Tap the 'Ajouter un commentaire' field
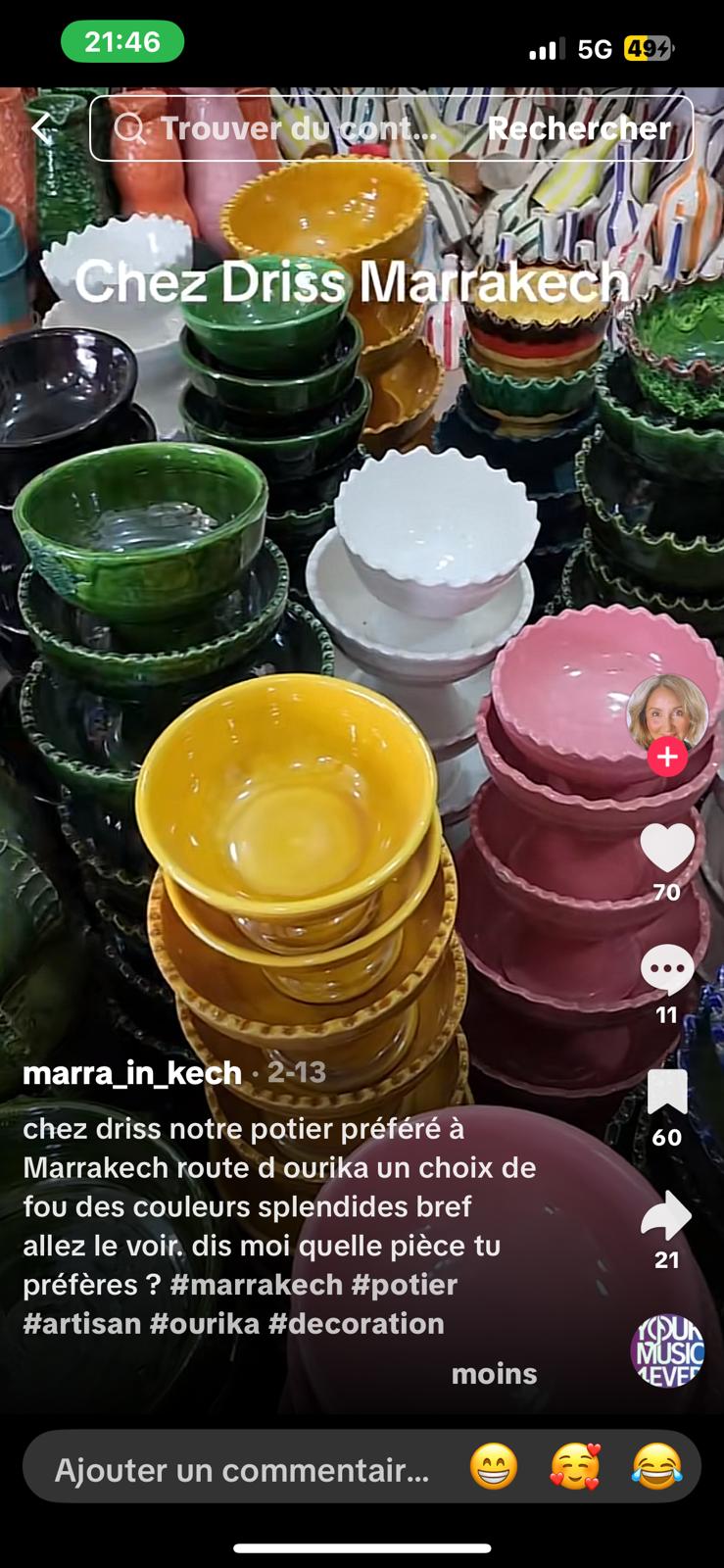The height and width of the screenshot is (1568, 724). [x=242, y=1470]
